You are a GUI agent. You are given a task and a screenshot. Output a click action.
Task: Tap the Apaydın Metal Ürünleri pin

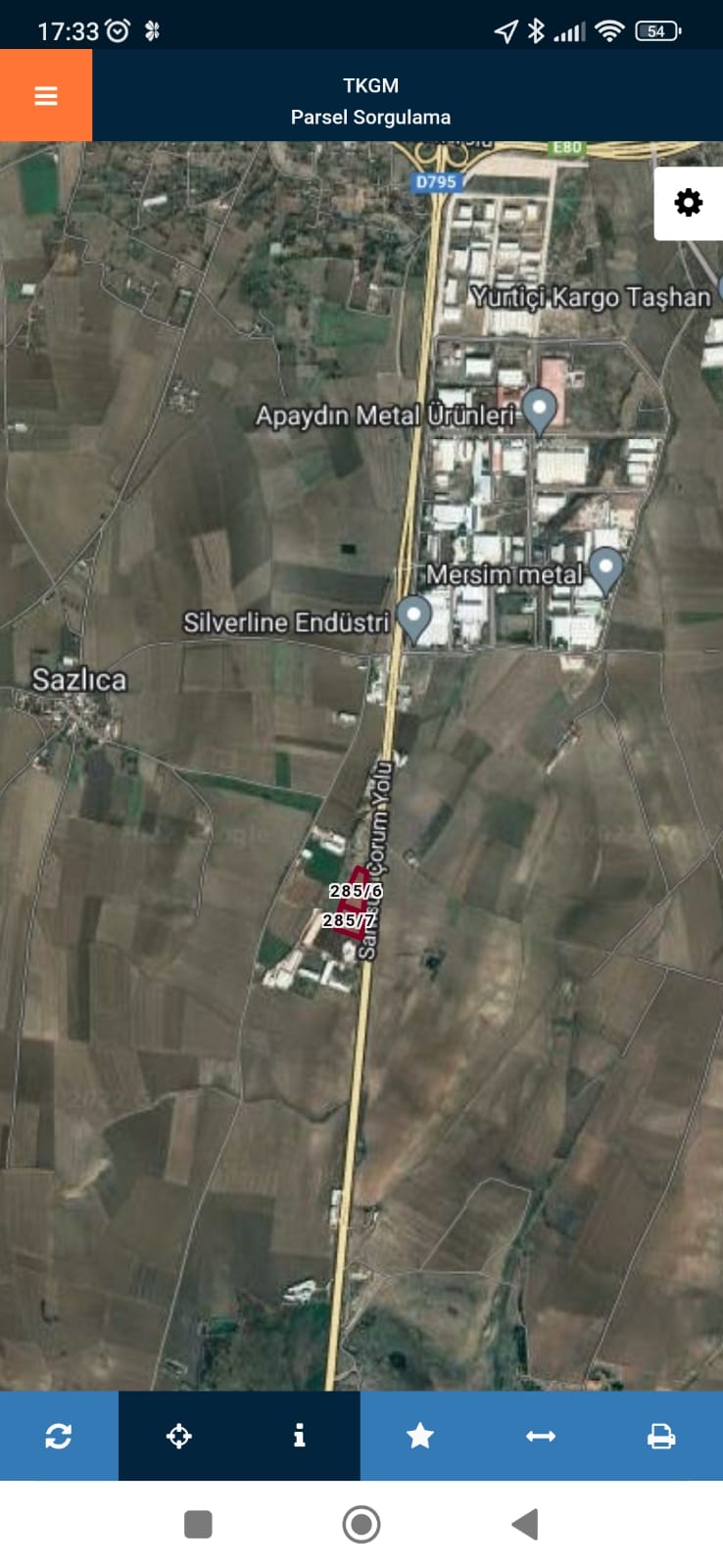[539, 410]
